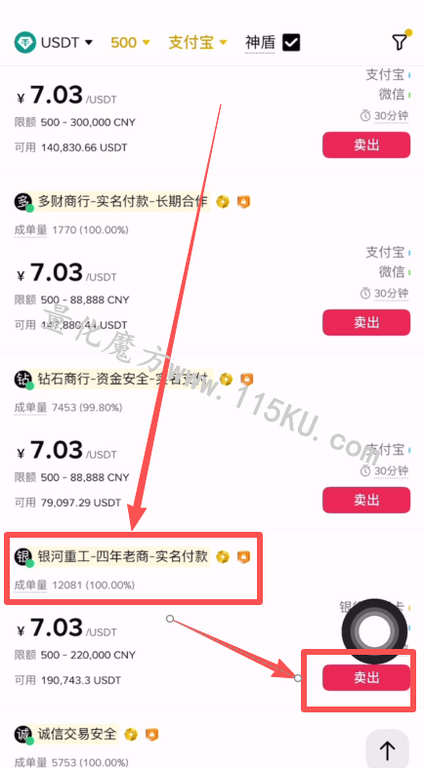This screenshot has width=424, height=768.
Task: Open the filter funnel icon
Action: (400, 42)
